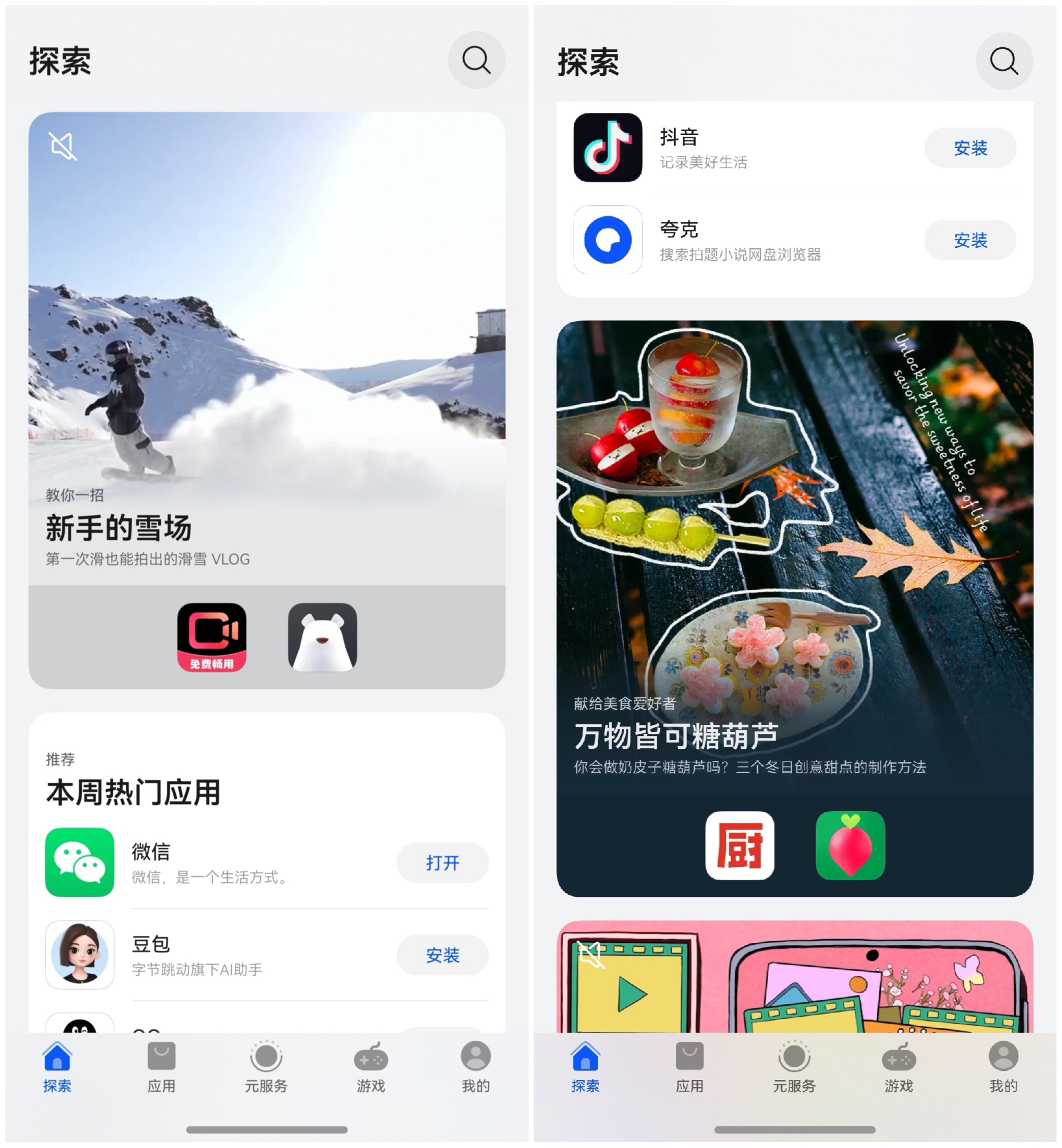Viewport: 1062px width, 1148px height.
Task: Install 抖音 via its 安装 button
Action: (x=971, y=148)
